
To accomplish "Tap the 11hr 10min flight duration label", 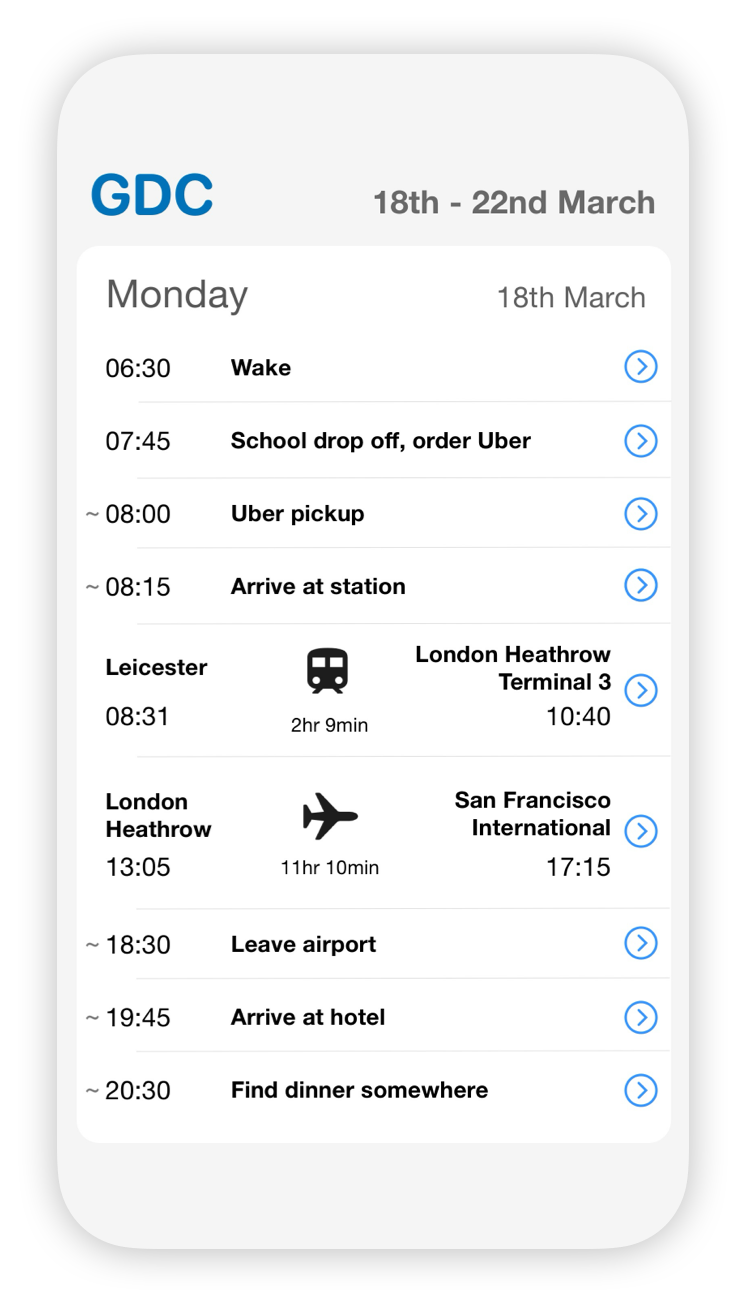I will [330, 867].
